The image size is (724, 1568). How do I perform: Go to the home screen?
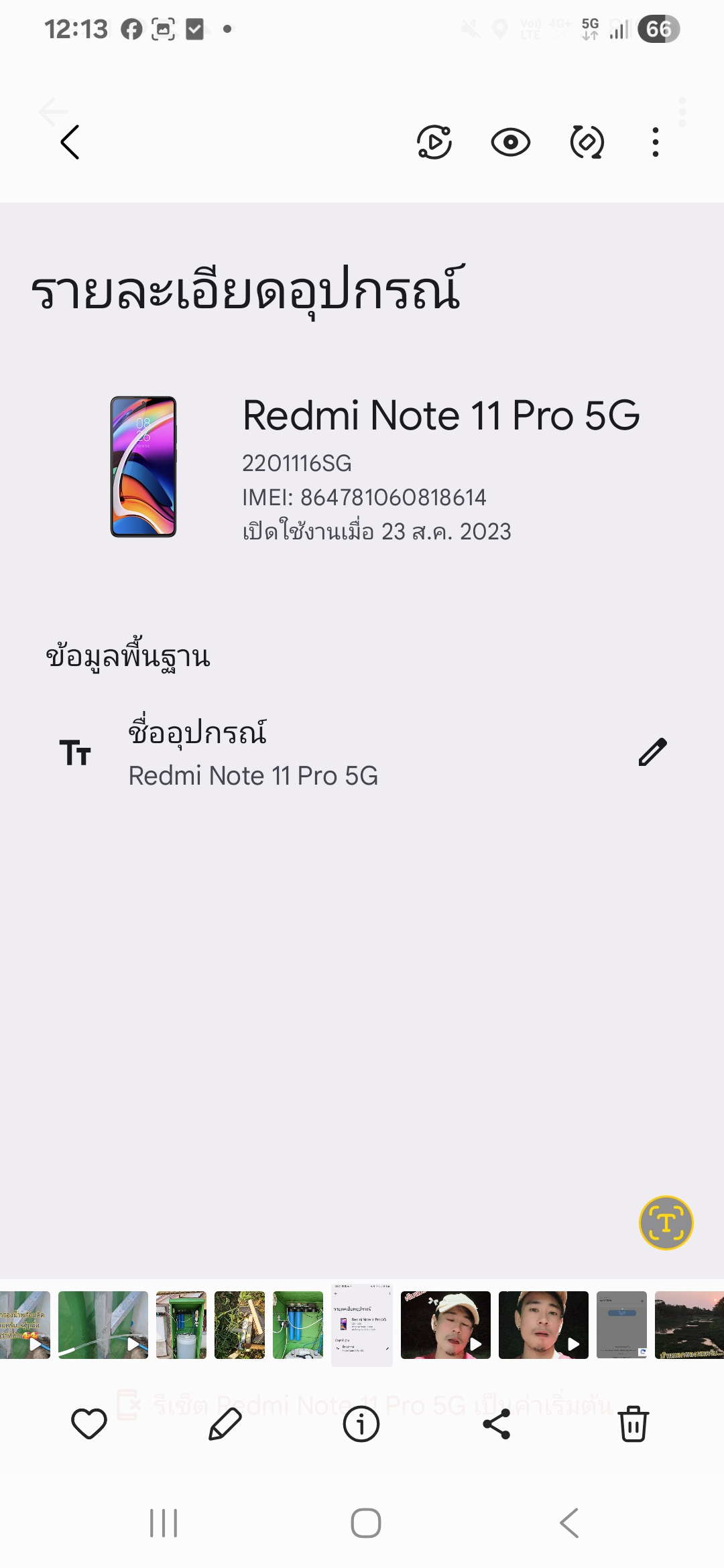pos(366,1523)
